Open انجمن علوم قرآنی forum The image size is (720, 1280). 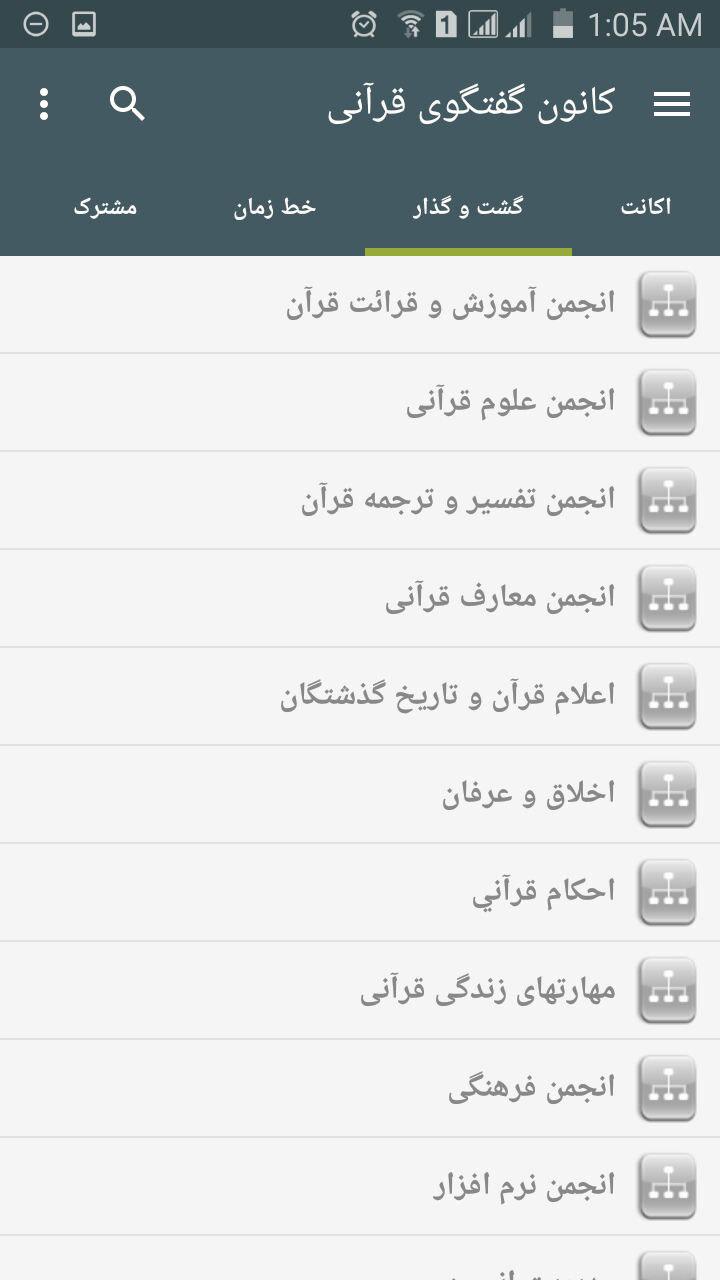click(360, 402)
